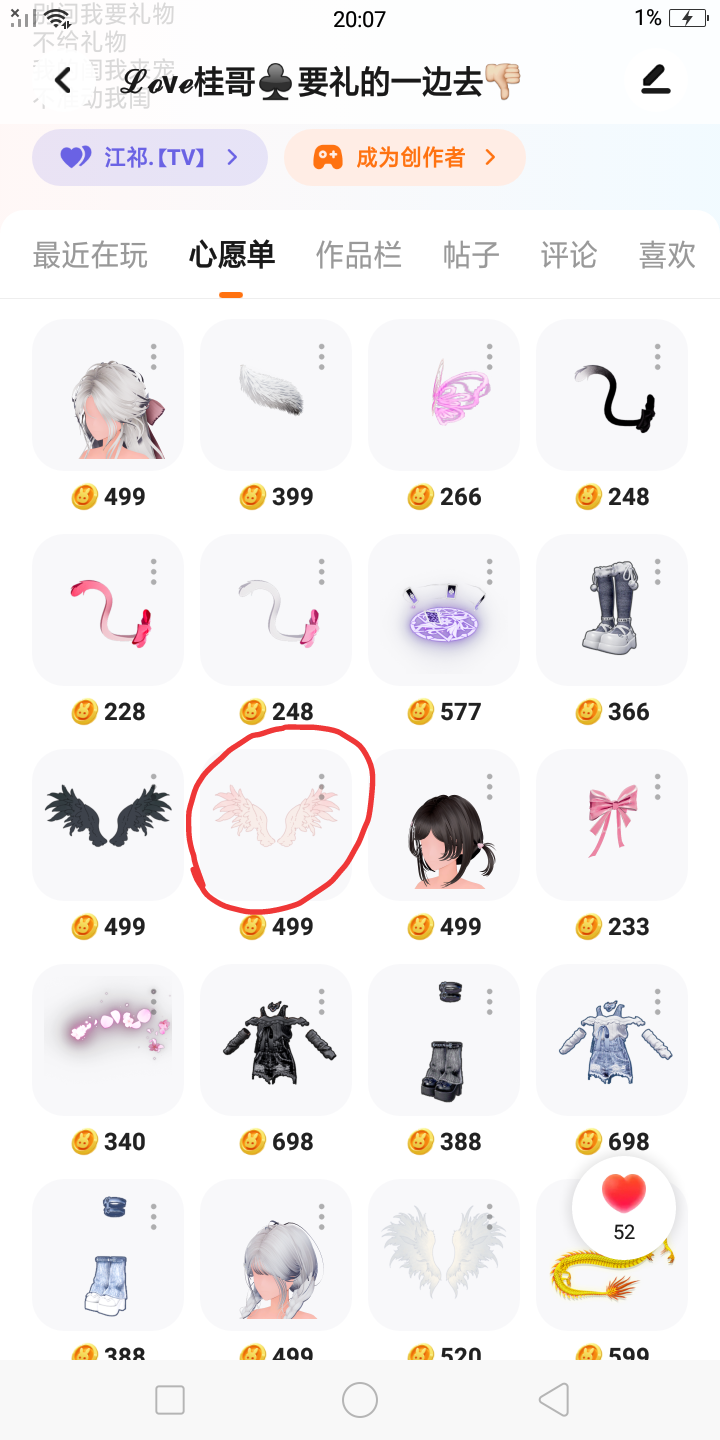
Task: Tap the heart like button showing 52
Action: click(624, 1209)
